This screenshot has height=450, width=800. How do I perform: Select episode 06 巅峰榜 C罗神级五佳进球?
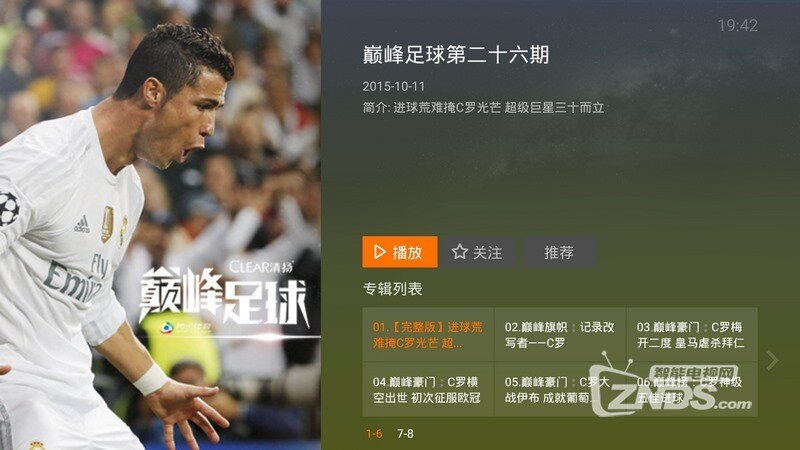tap(691, 389)
